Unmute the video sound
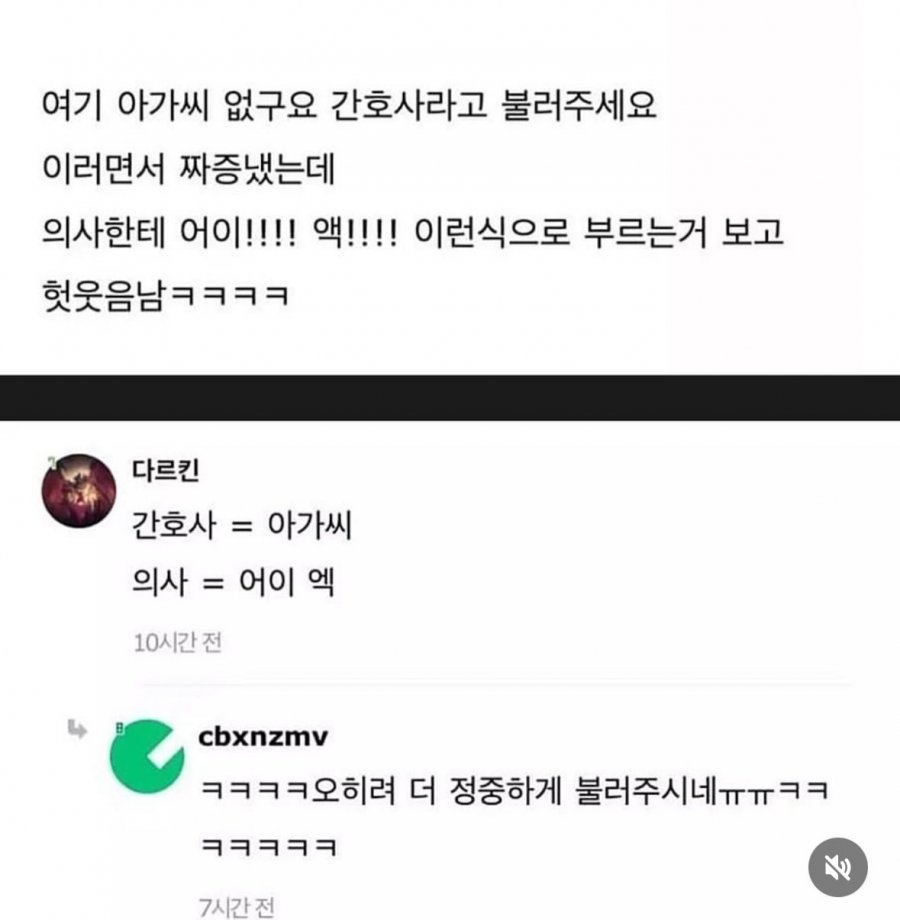The image size is (900, 920). tap(837, 867)
